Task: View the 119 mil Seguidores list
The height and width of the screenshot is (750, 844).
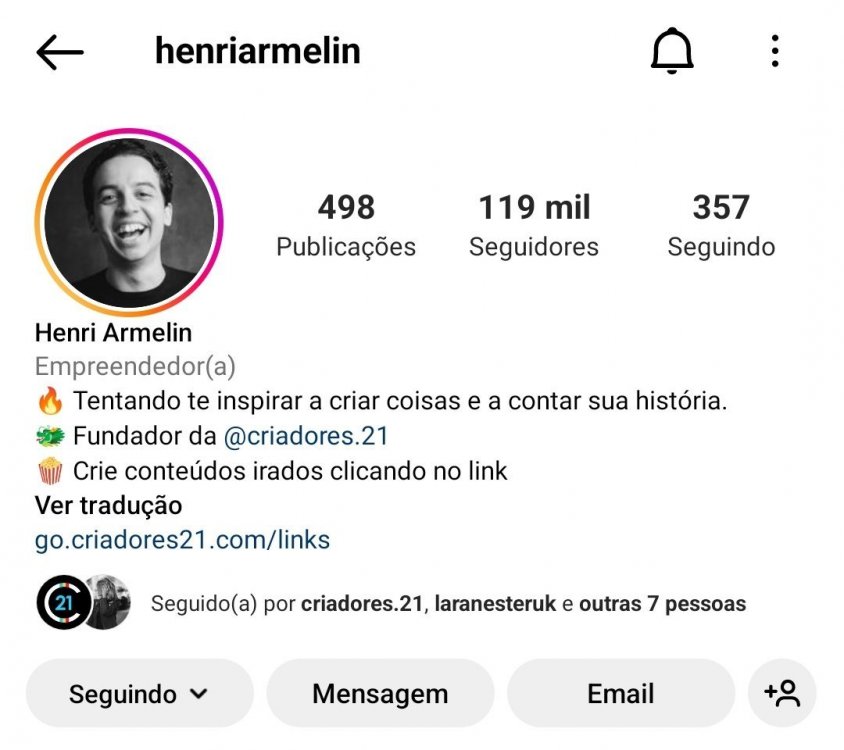Action: pyautogui.click(x=534, y=225)
